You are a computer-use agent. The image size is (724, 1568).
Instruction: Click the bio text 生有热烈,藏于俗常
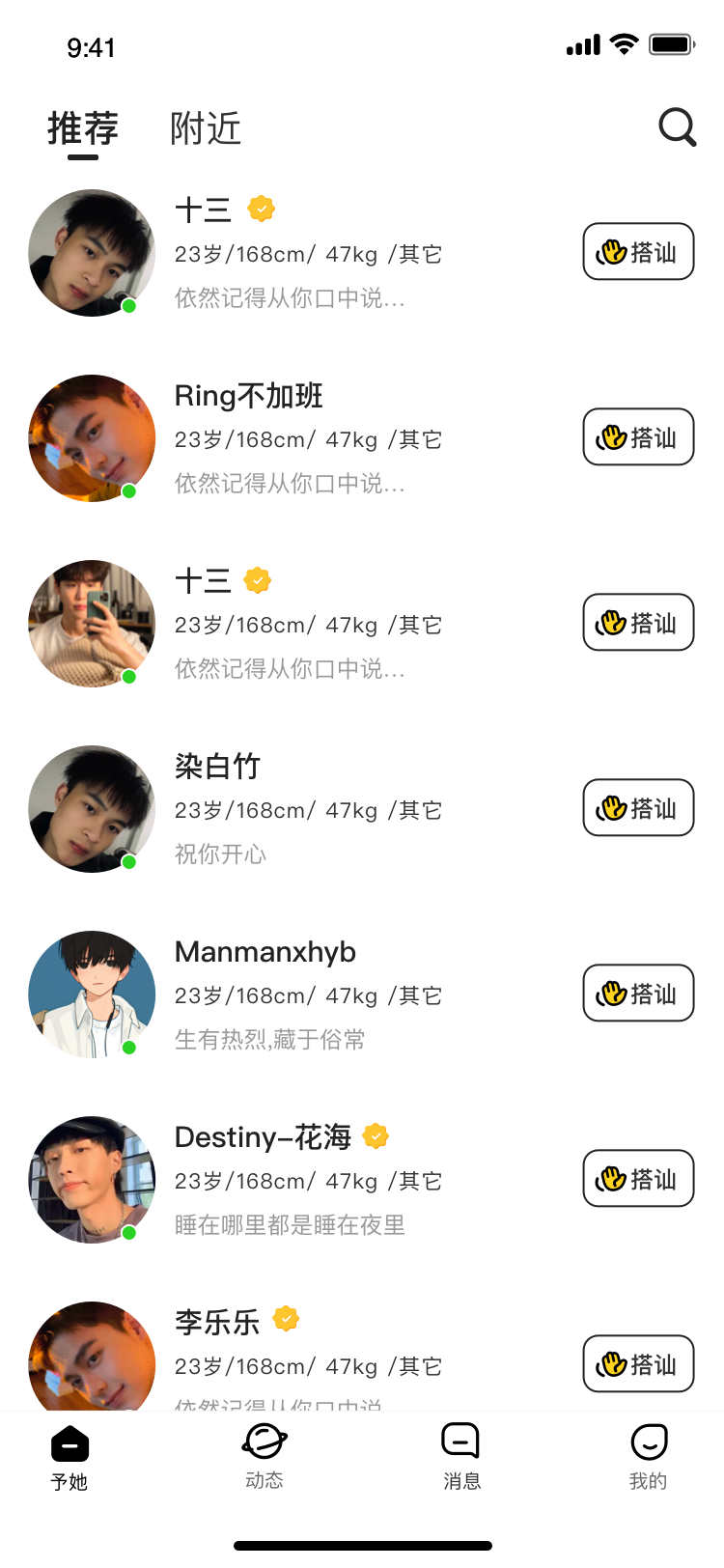pyautogui.click(x=272, y=1039)
